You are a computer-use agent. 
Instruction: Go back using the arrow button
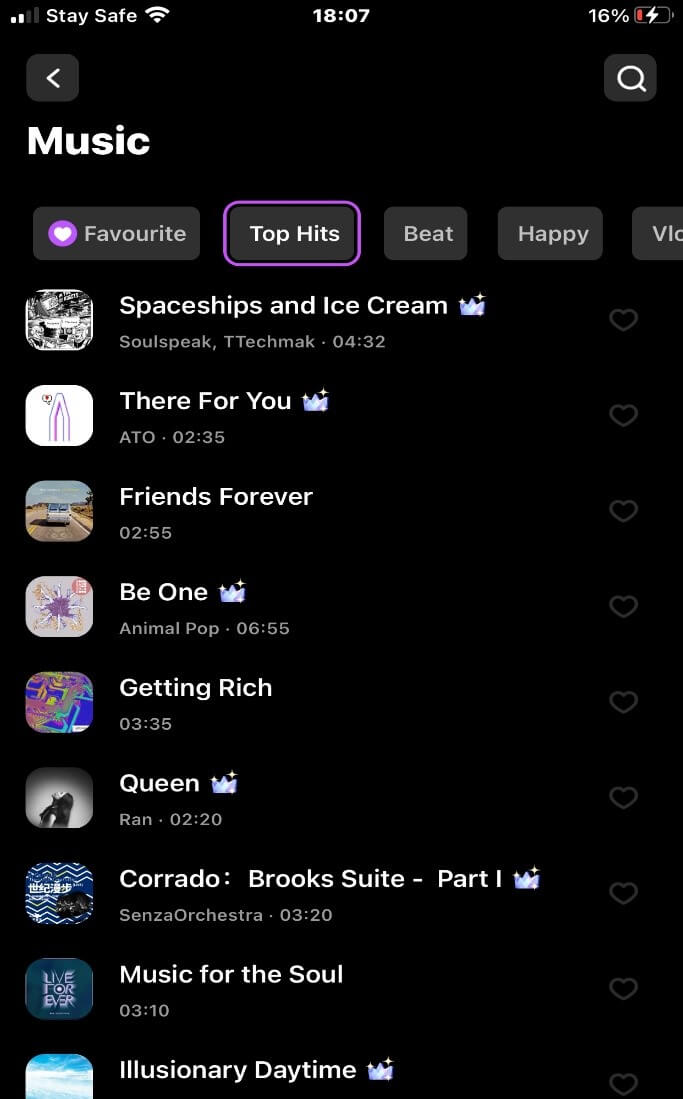tap(53, 78)
